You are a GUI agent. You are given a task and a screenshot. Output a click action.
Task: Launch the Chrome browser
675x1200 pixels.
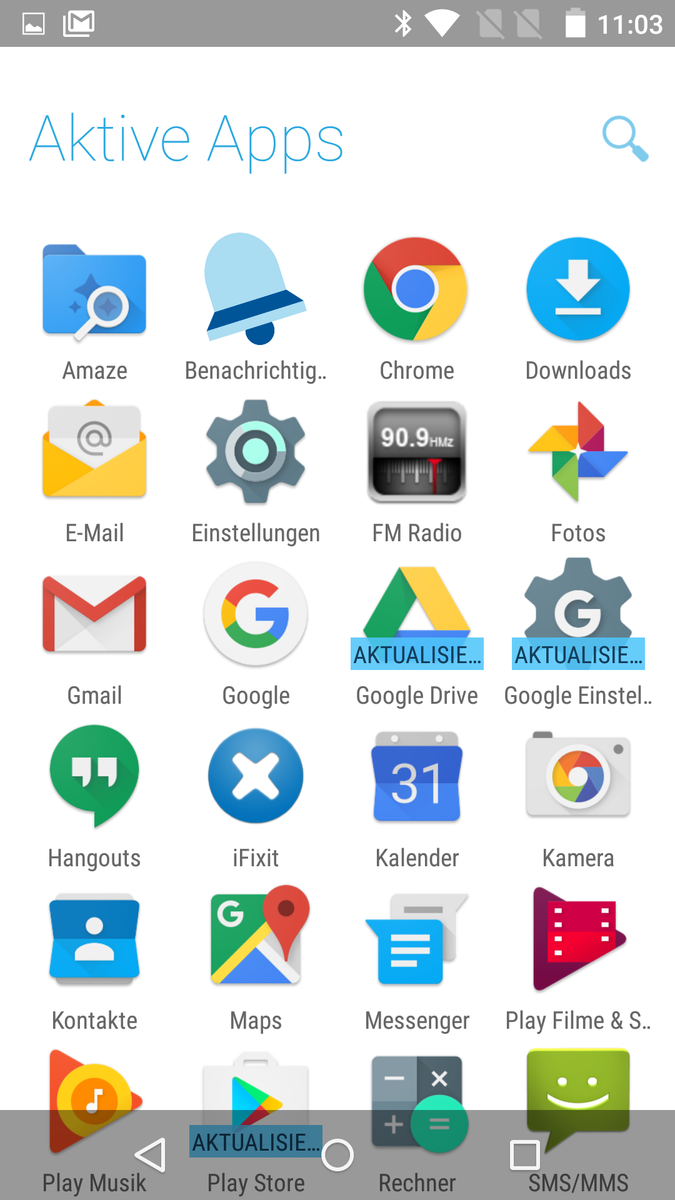coord(416,290)
